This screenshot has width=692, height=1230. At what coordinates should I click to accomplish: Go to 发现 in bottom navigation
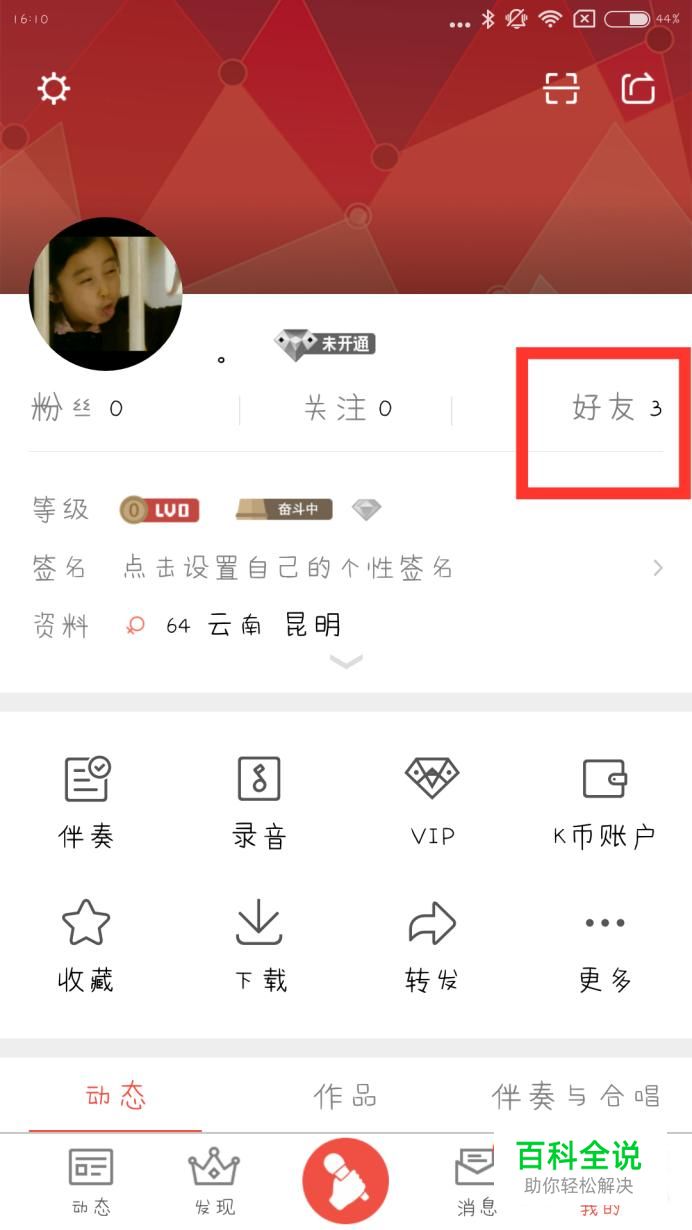coord(214,1180)
